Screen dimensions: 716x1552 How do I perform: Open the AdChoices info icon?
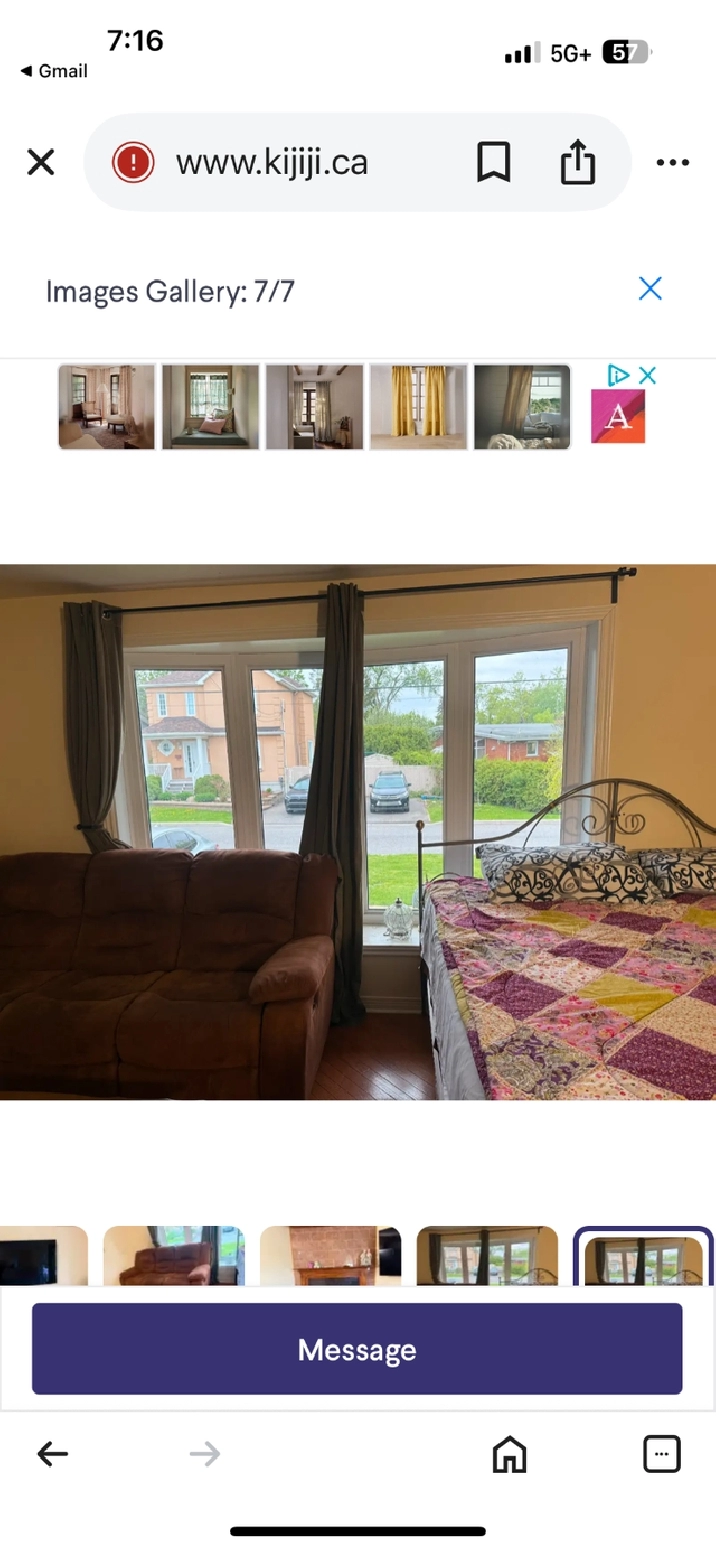(x=619, y=376)
